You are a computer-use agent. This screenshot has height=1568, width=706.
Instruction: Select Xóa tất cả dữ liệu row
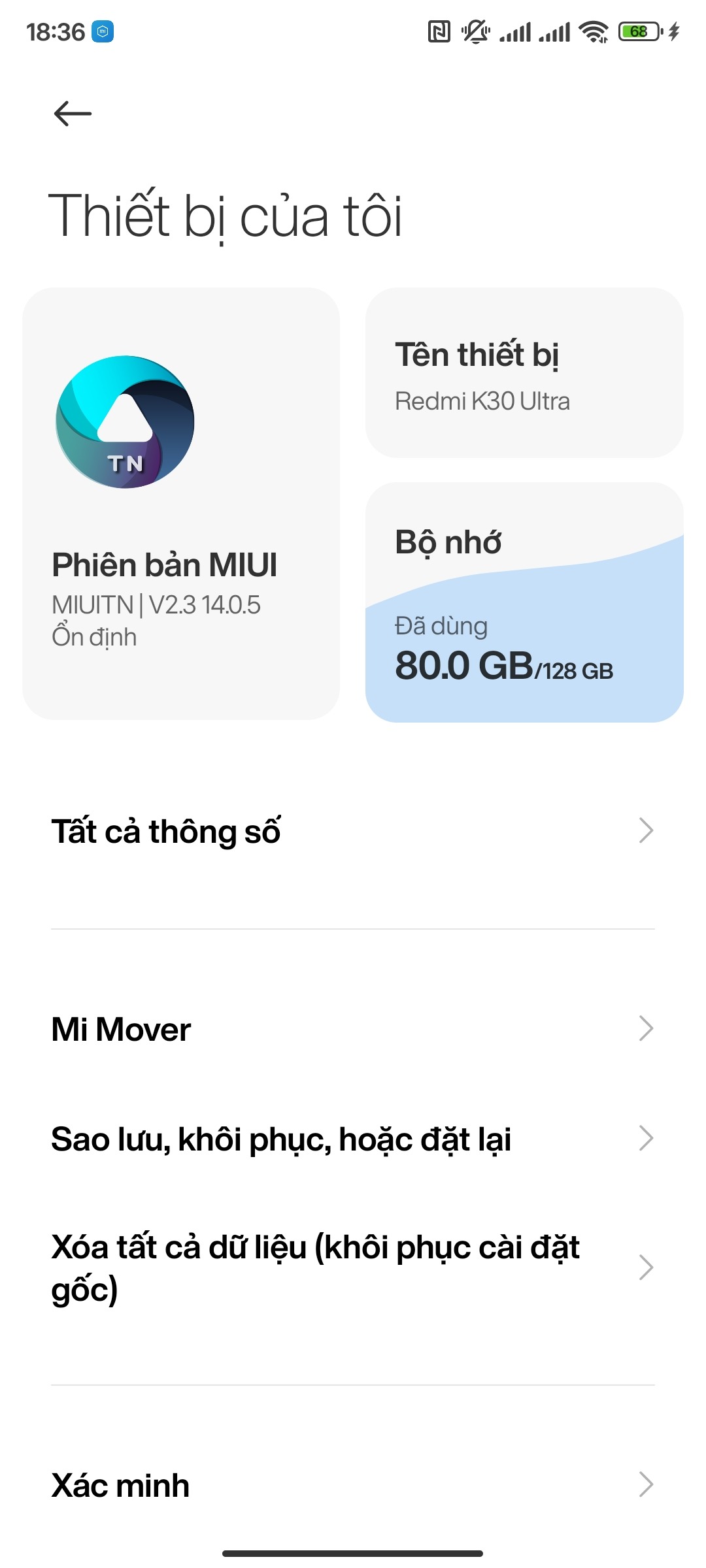pos(353,1267)
